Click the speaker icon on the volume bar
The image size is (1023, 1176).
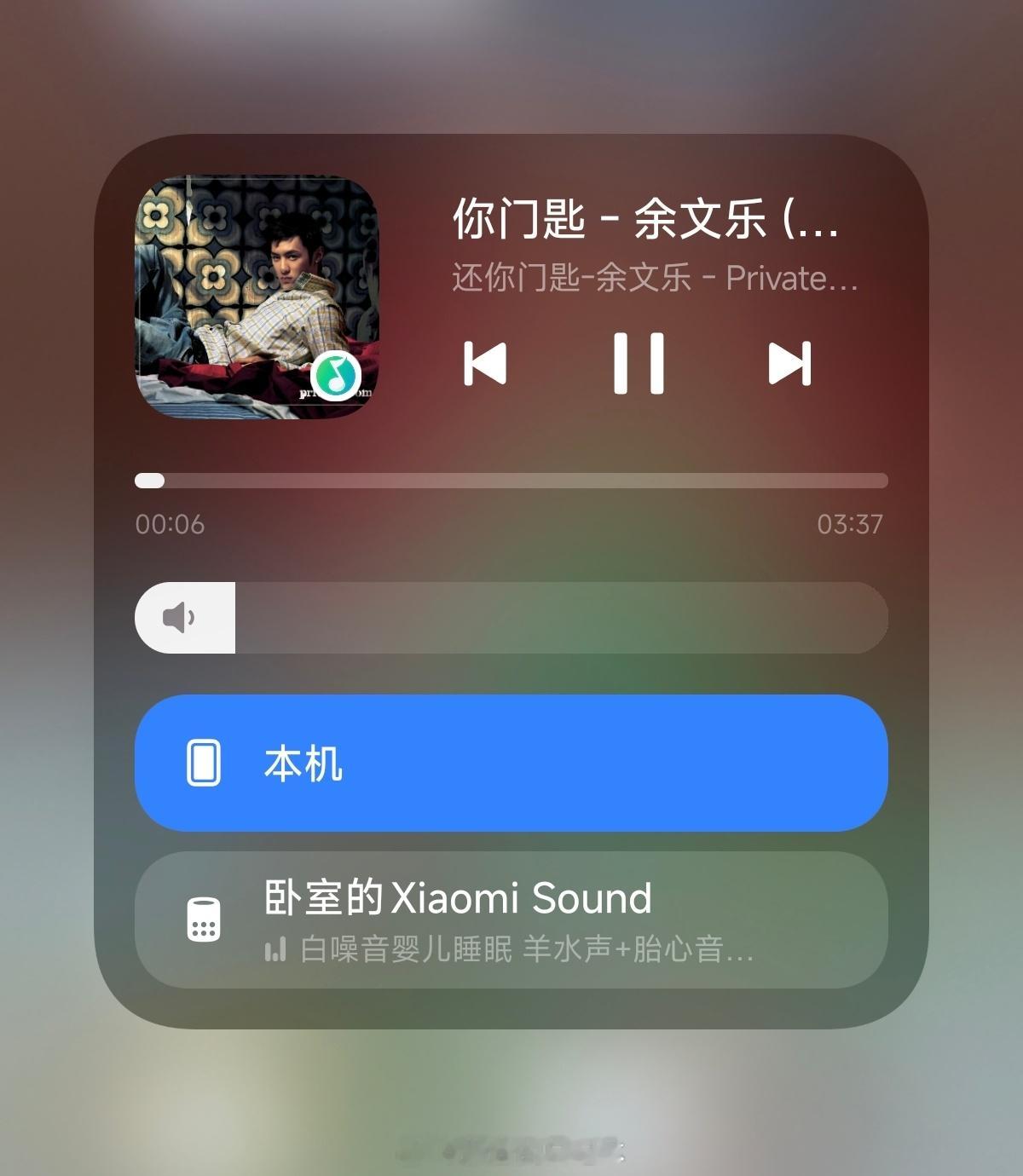(x=179, y=617)
